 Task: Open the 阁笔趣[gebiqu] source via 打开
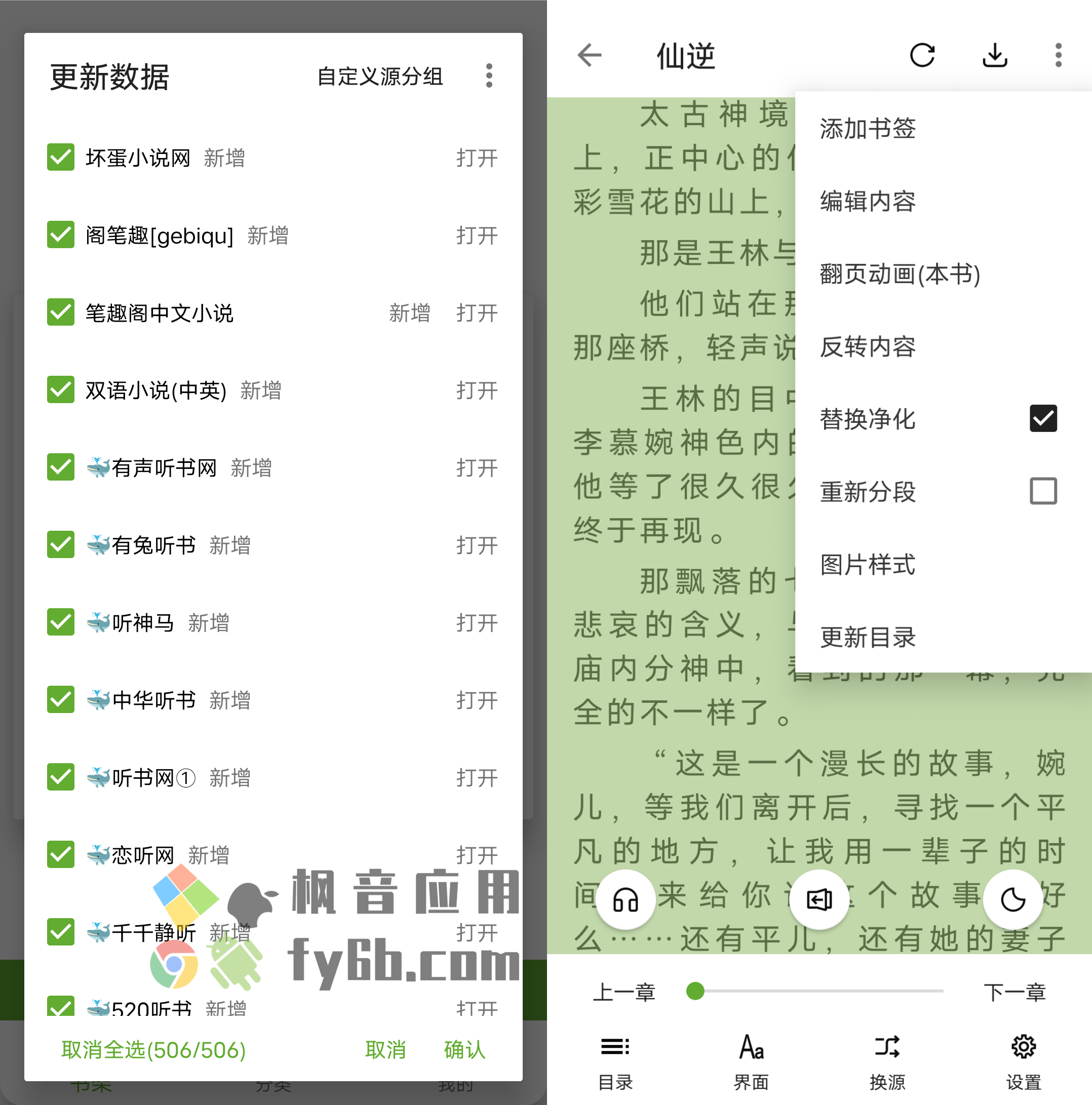[477, 235]
